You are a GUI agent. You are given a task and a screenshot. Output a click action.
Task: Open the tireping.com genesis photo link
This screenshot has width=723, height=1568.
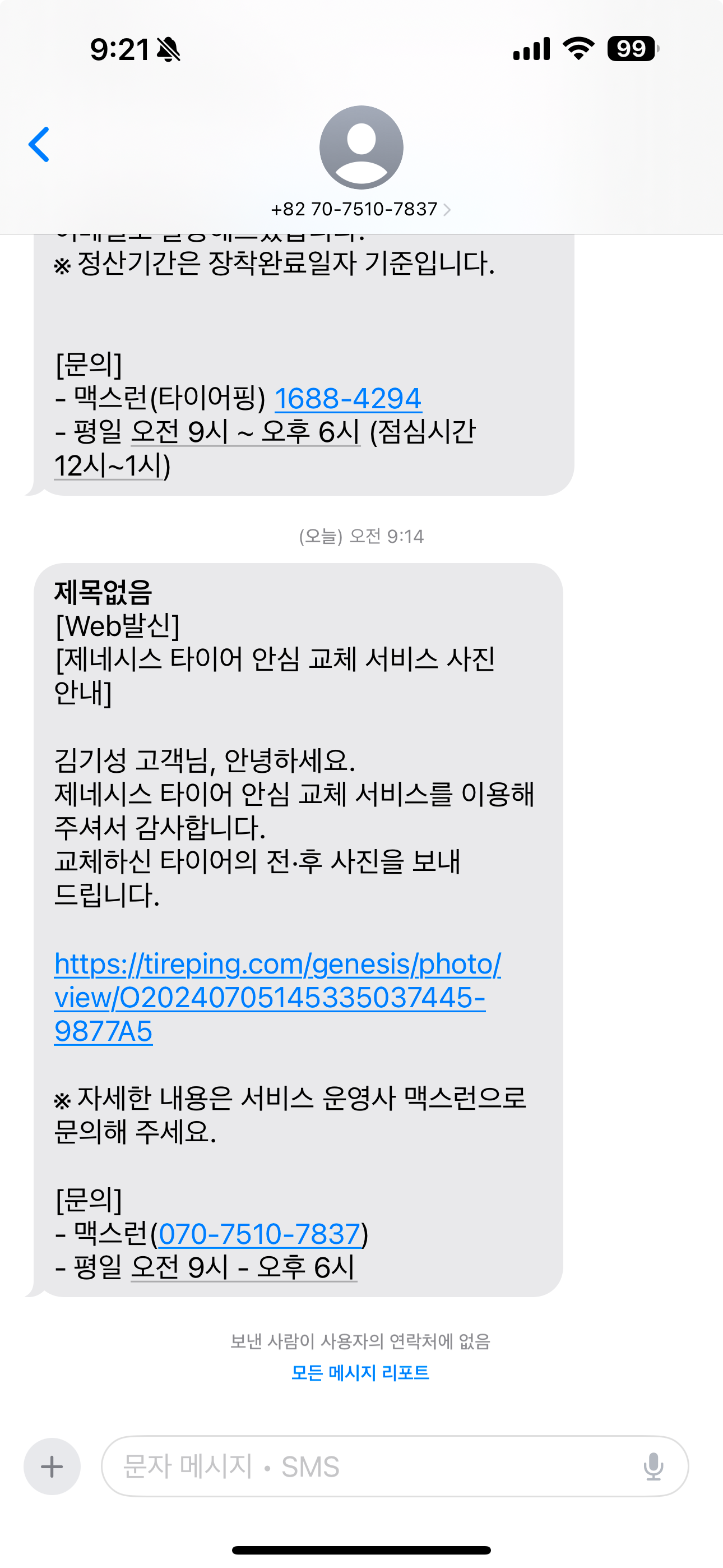coord(277,997)
